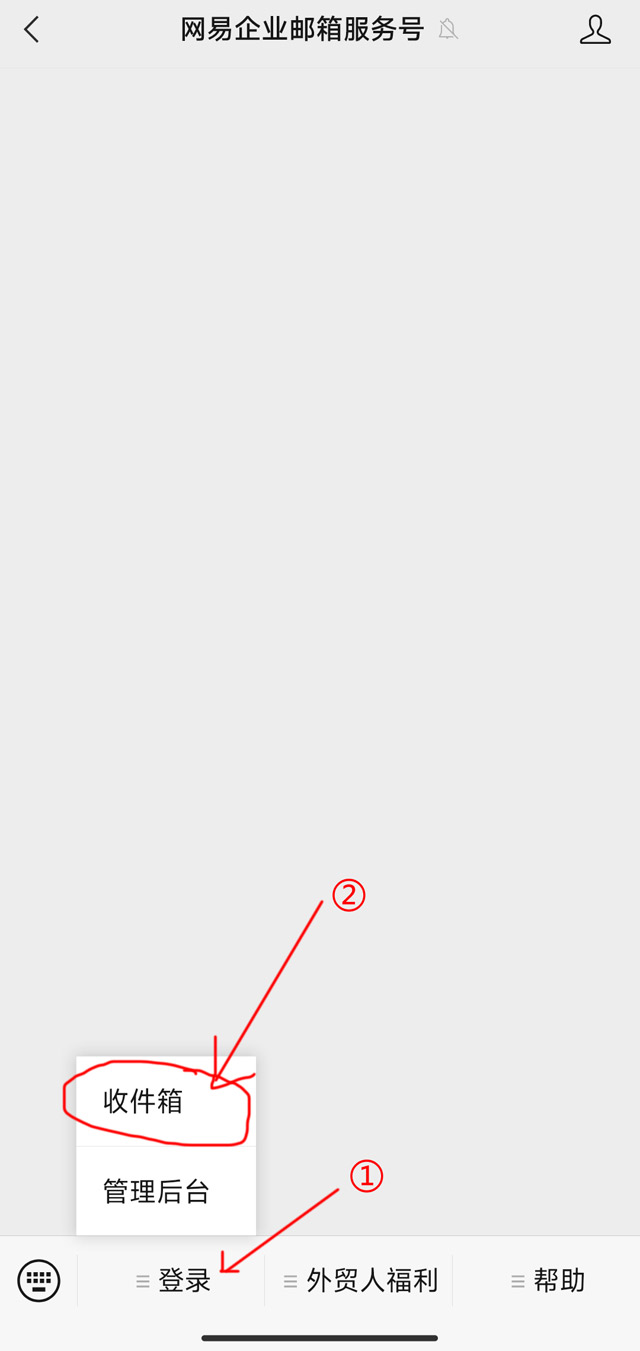Select 管理后台 from the popup

point(157,1191)
